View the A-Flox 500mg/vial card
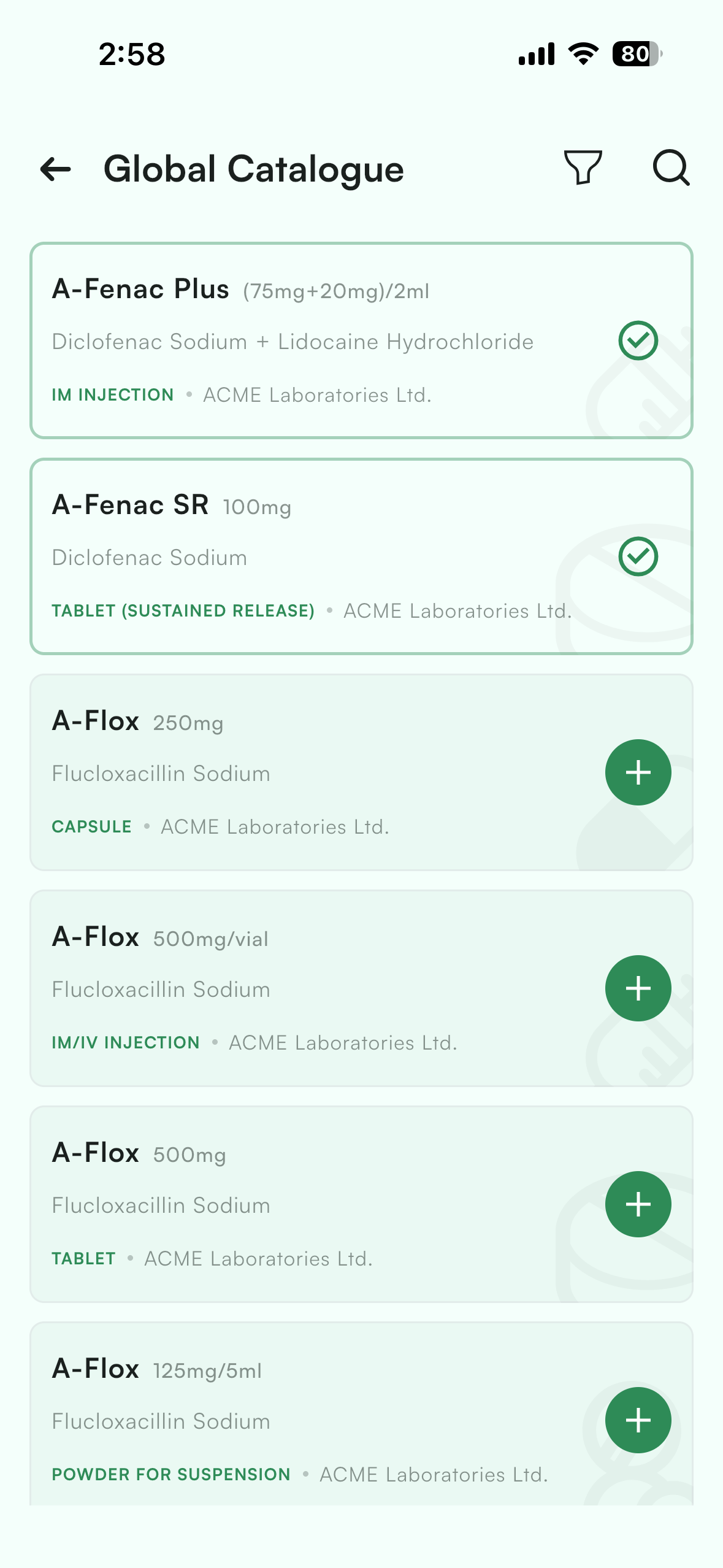The height and width of the screenshot is (1568, 723). point(361,988)
